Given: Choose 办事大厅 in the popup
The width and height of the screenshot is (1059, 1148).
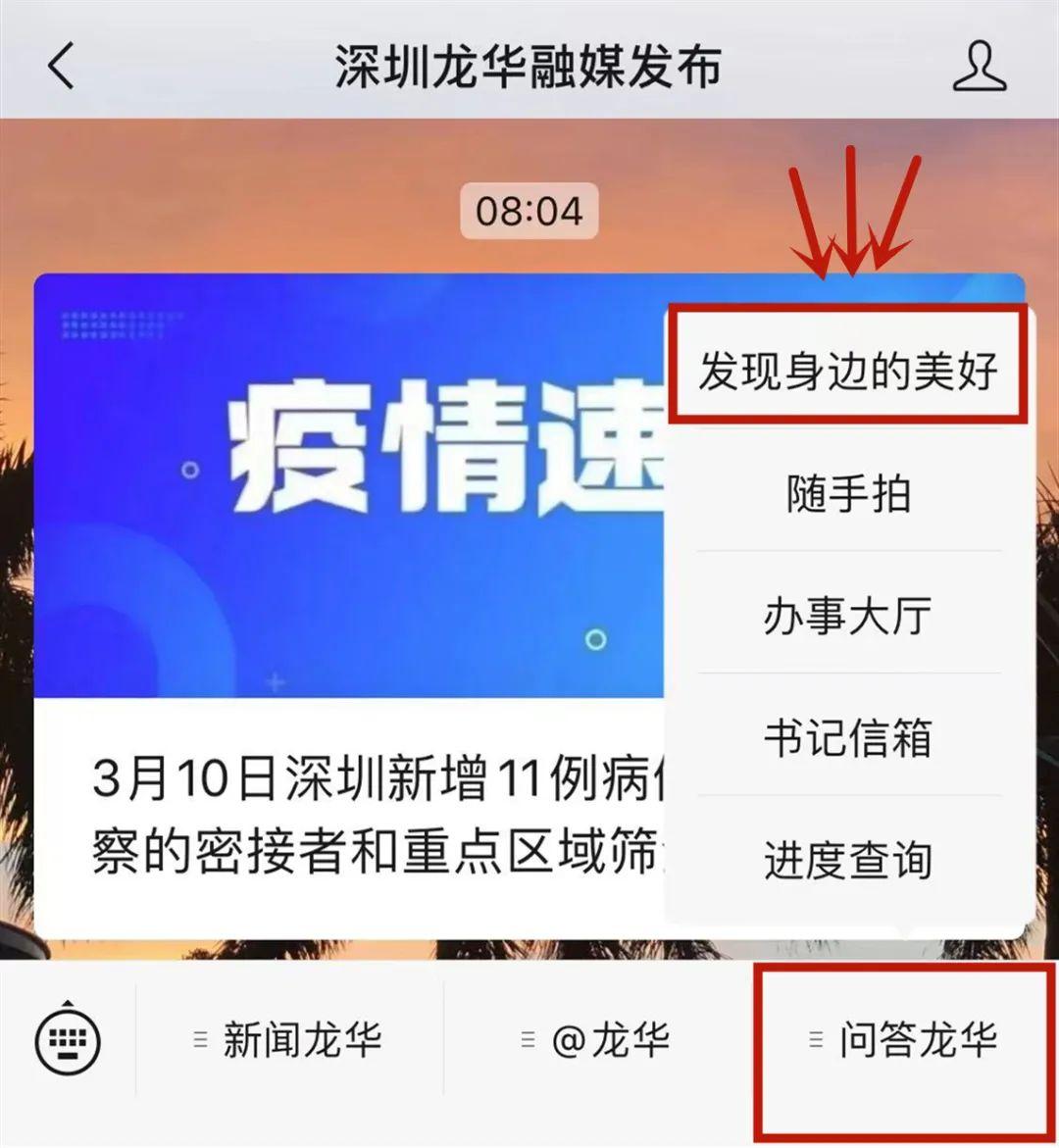Looking at the screenshot, I should [x=848, y=616].
